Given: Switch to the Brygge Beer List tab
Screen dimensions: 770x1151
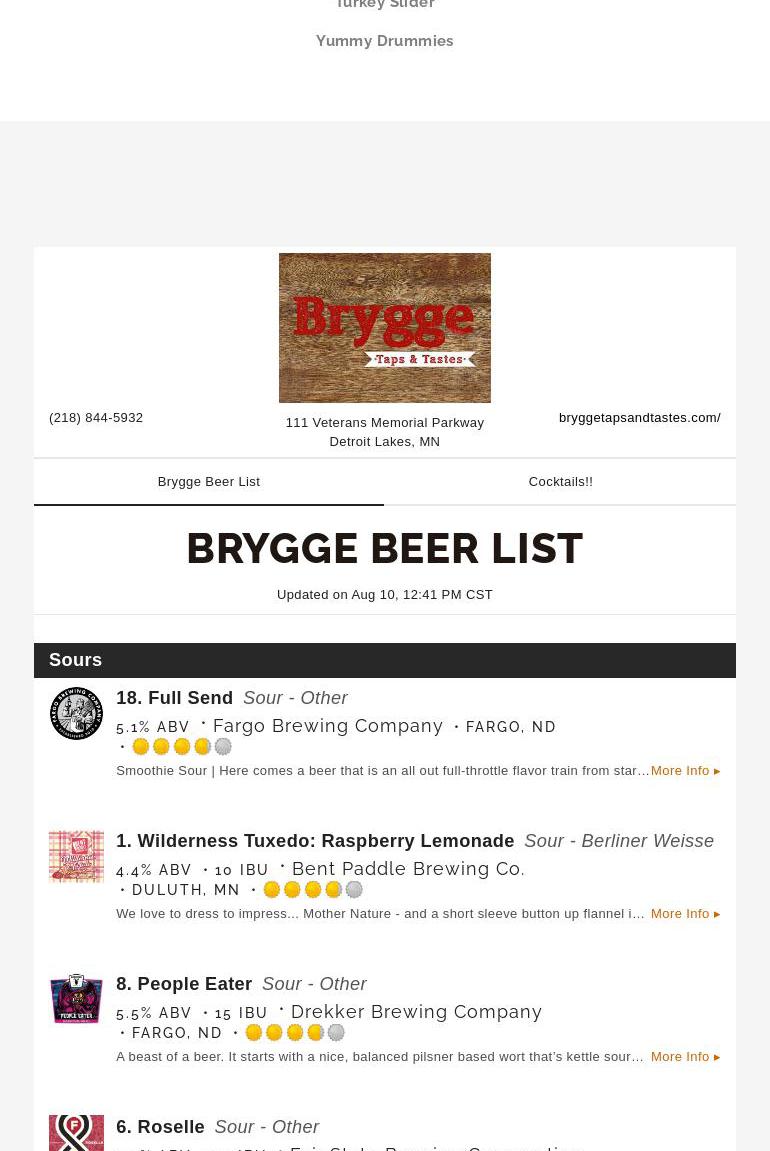Looking at the screenshot, I should coord(208,482).
